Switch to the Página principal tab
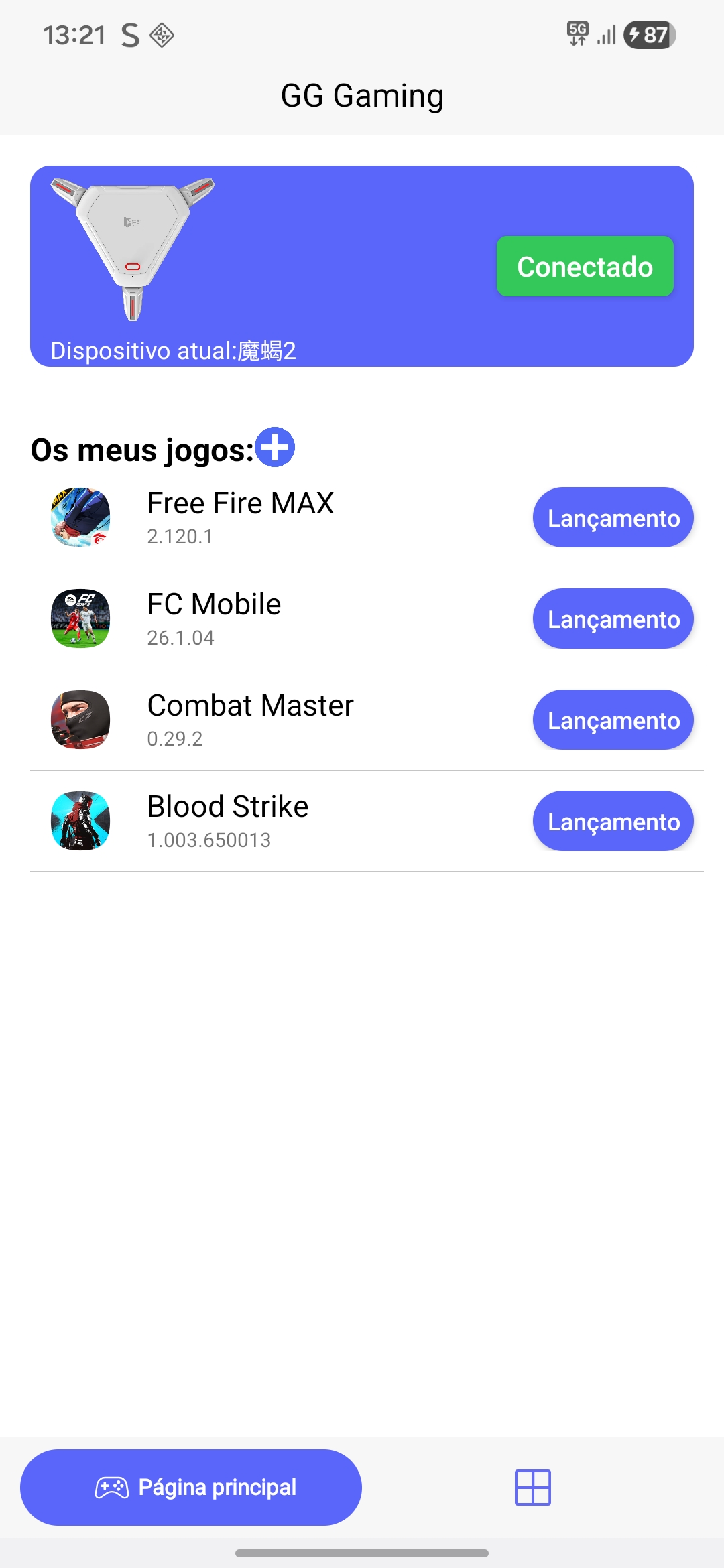 191,1487
